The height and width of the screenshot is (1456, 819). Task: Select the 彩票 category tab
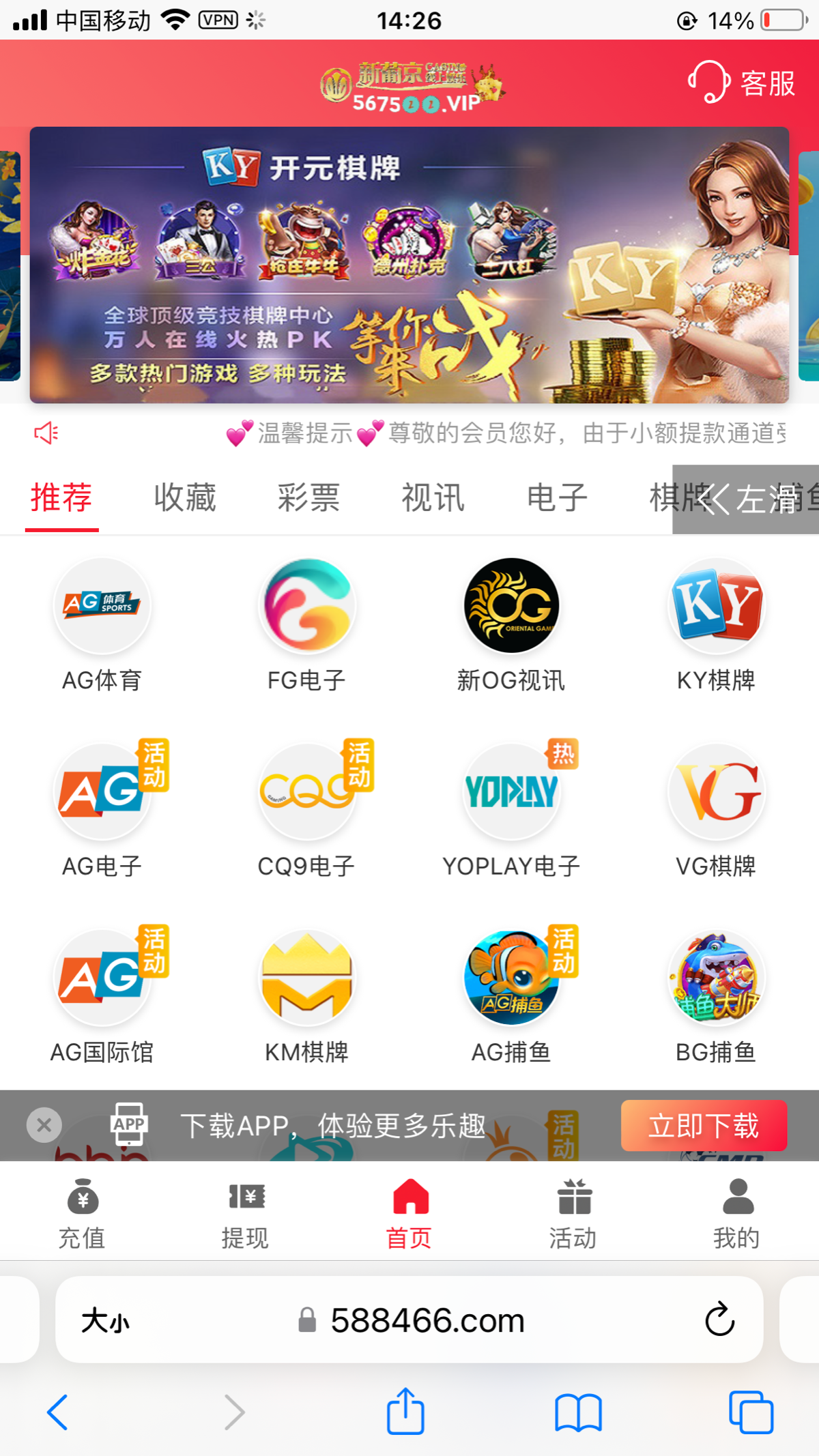tap(308, 497)
